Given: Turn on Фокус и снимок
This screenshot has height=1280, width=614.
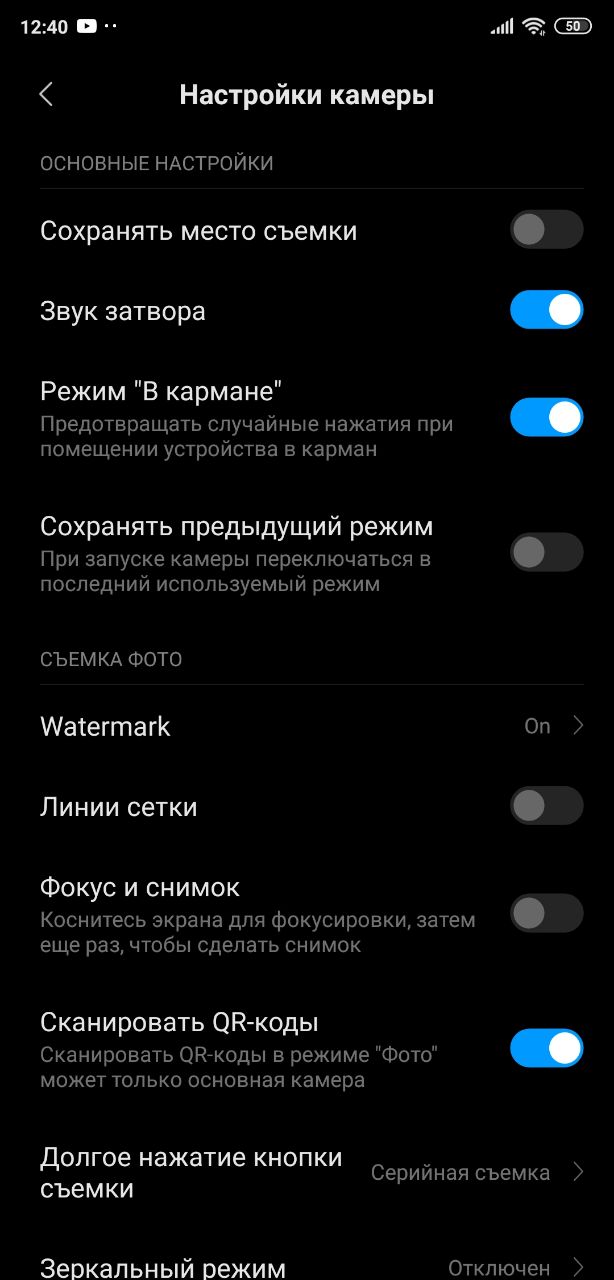Looking at the screenshot, I should (x=546, y=913).
